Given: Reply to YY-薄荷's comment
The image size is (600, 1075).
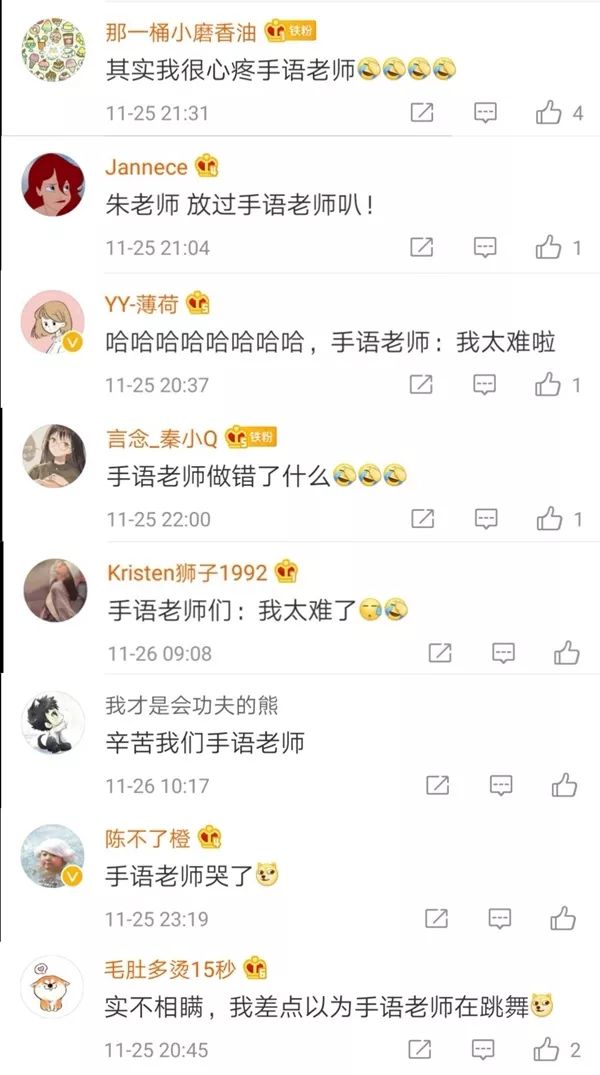Looking at the screenshot, I should (485, 383).
